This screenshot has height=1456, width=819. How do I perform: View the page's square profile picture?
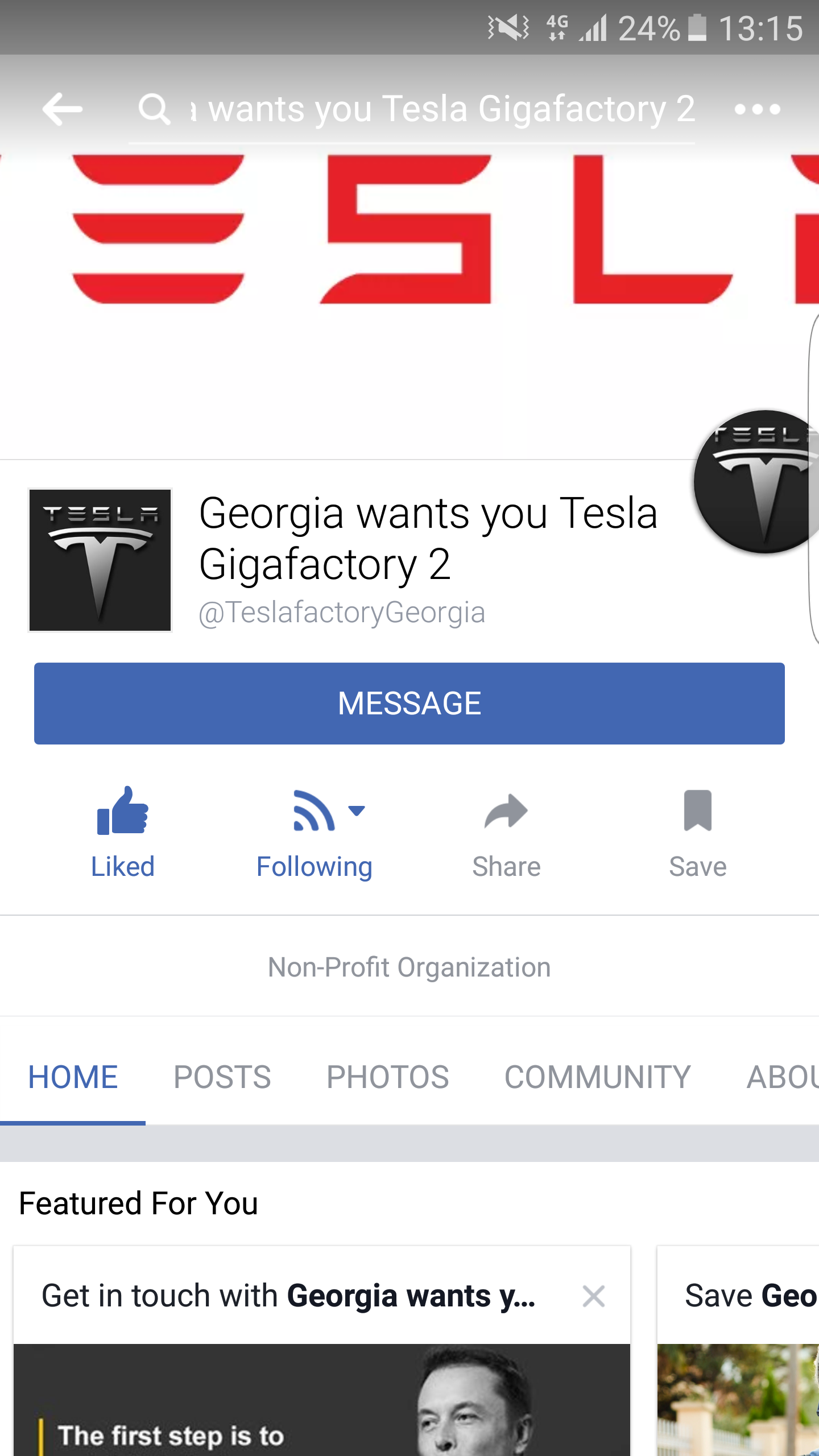point(100,560)
